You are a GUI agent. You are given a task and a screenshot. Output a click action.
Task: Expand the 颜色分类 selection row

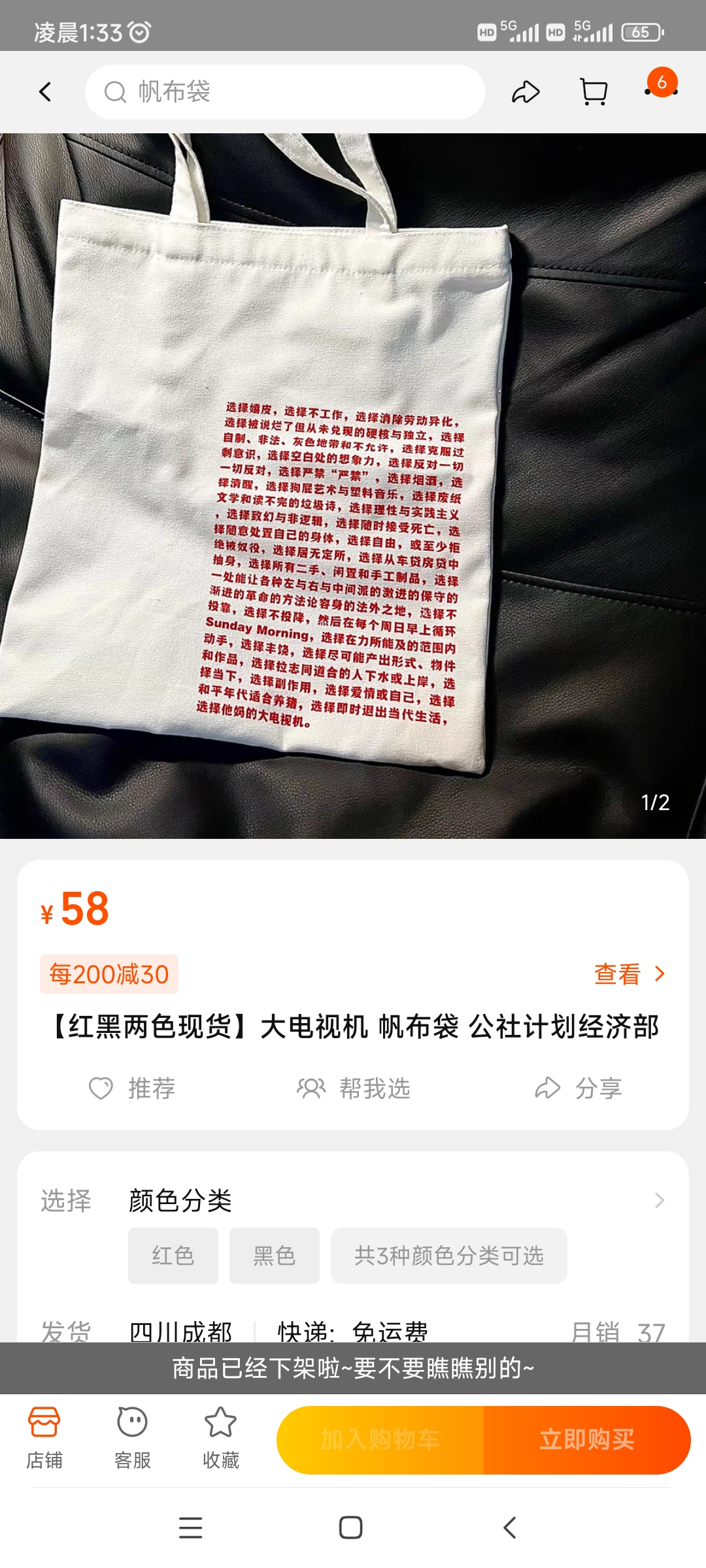659,1200
